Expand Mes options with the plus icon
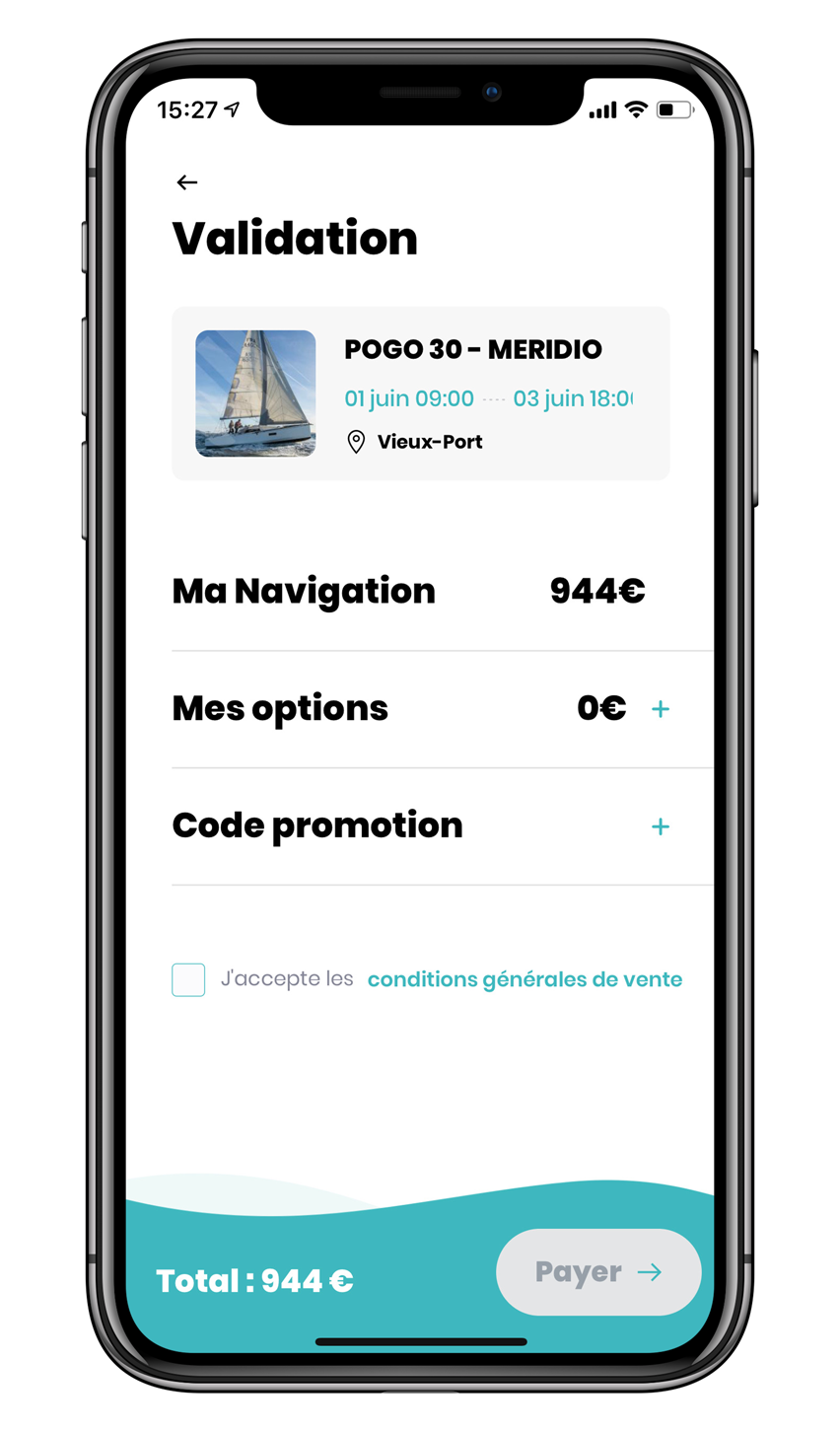840x1431 pixels. 661,709
